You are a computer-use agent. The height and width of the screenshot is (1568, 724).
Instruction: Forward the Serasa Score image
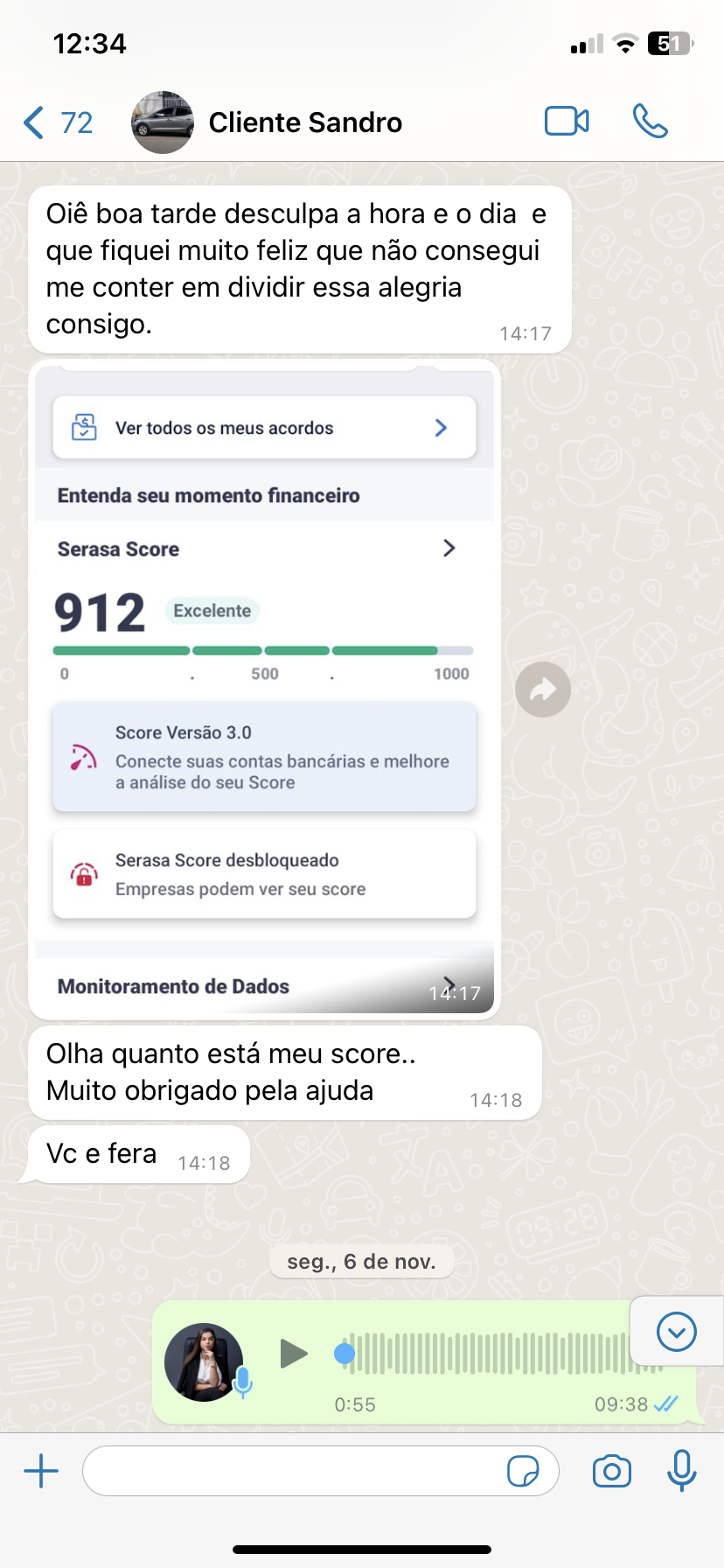click(543, 689)
